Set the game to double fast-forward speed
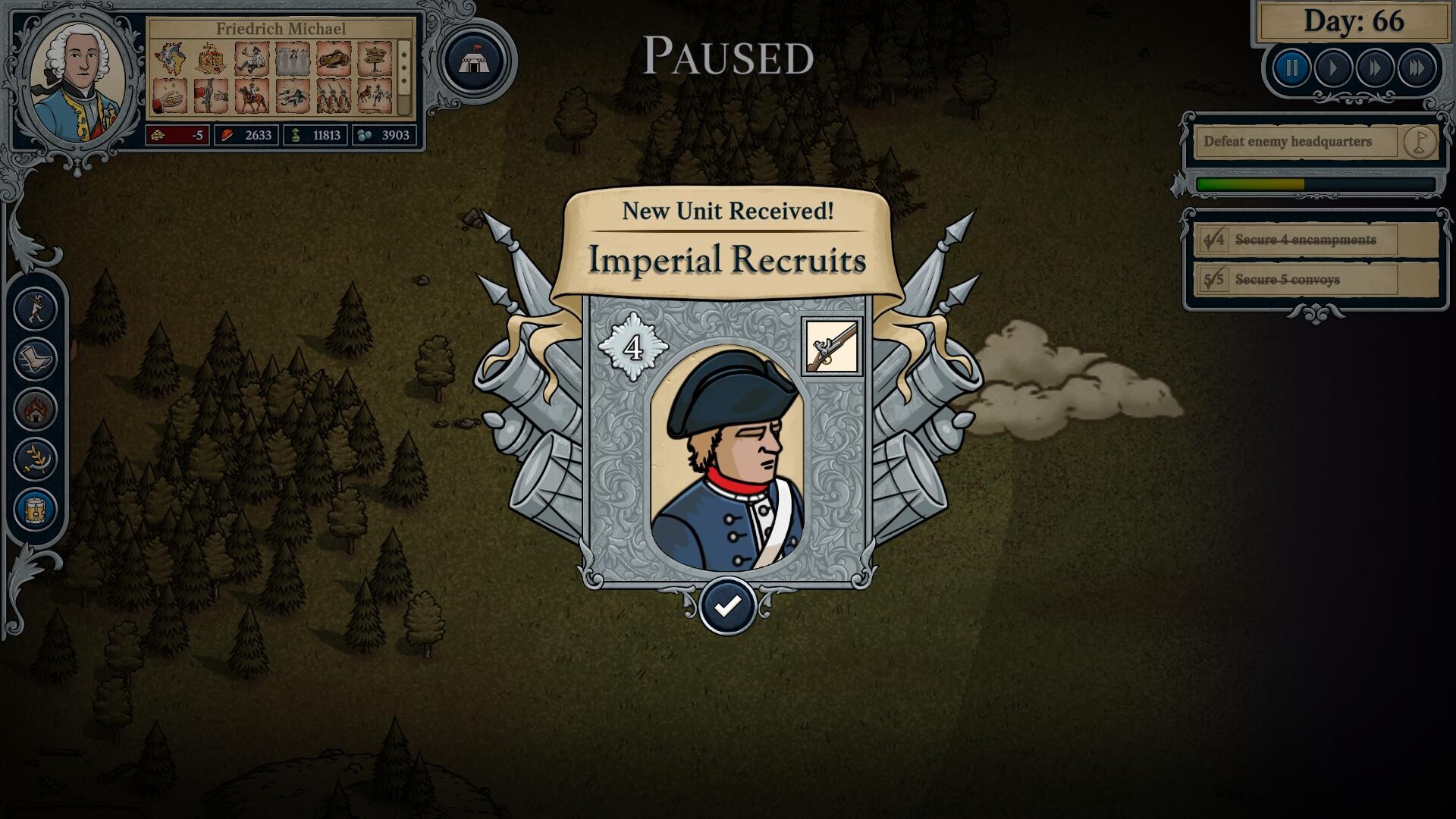The image size is (1456, 819). [x=1375, y=69]
